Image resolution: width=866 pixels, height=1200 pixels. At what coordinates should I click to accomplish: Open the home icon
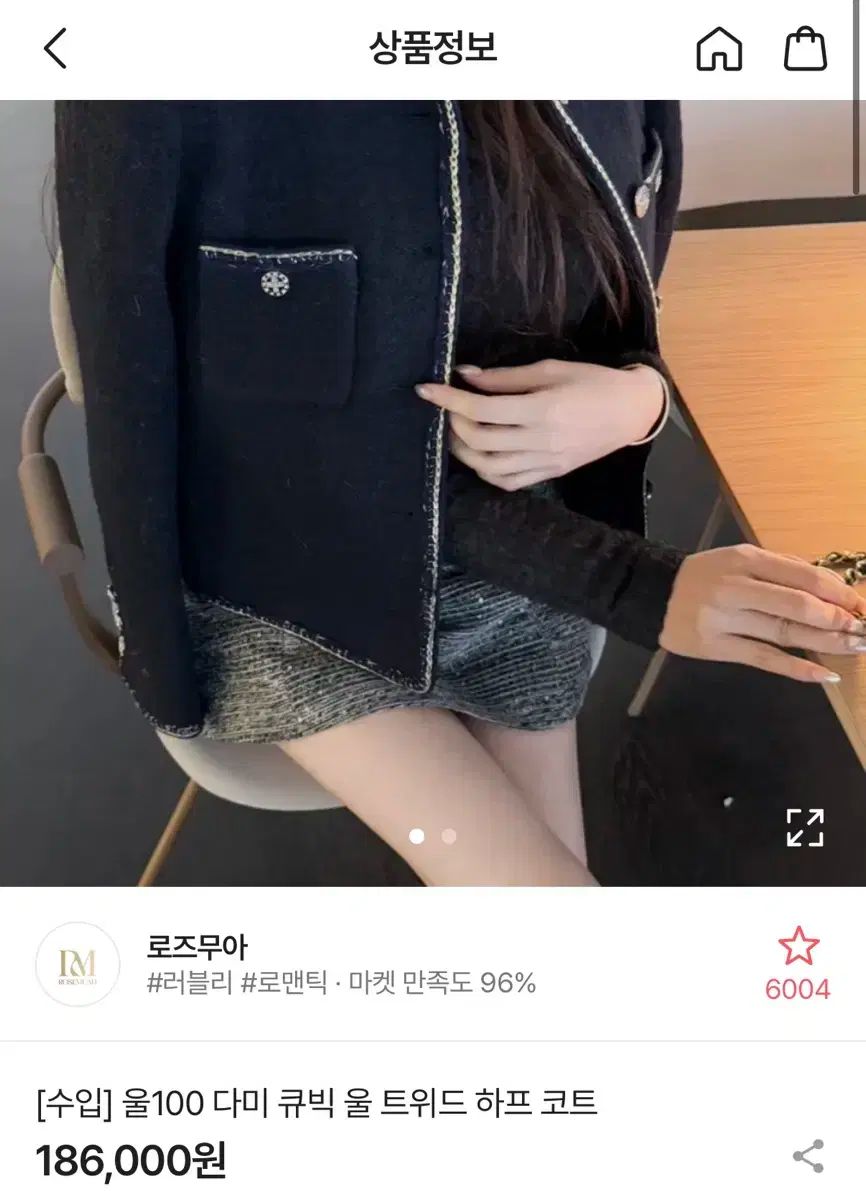click(719, 49)
